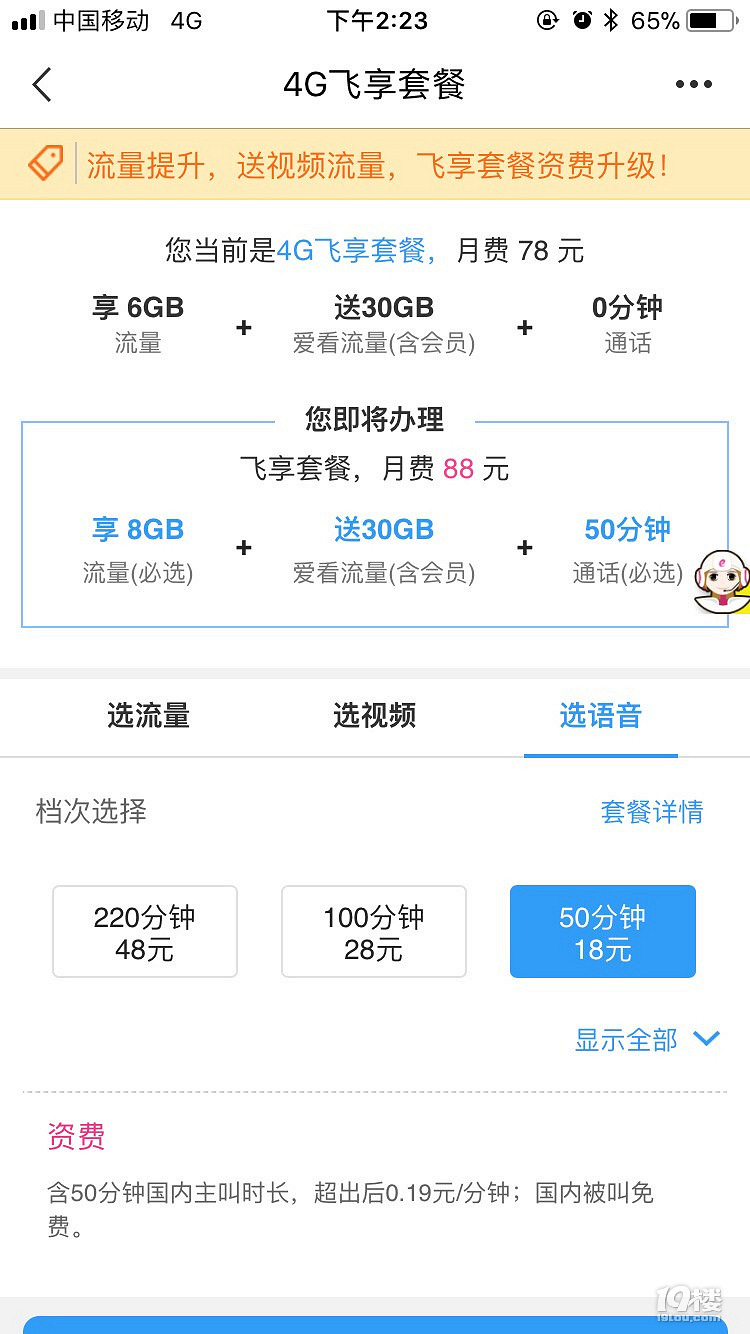Switch to the 选视频 tab

[x=374, y=716]
